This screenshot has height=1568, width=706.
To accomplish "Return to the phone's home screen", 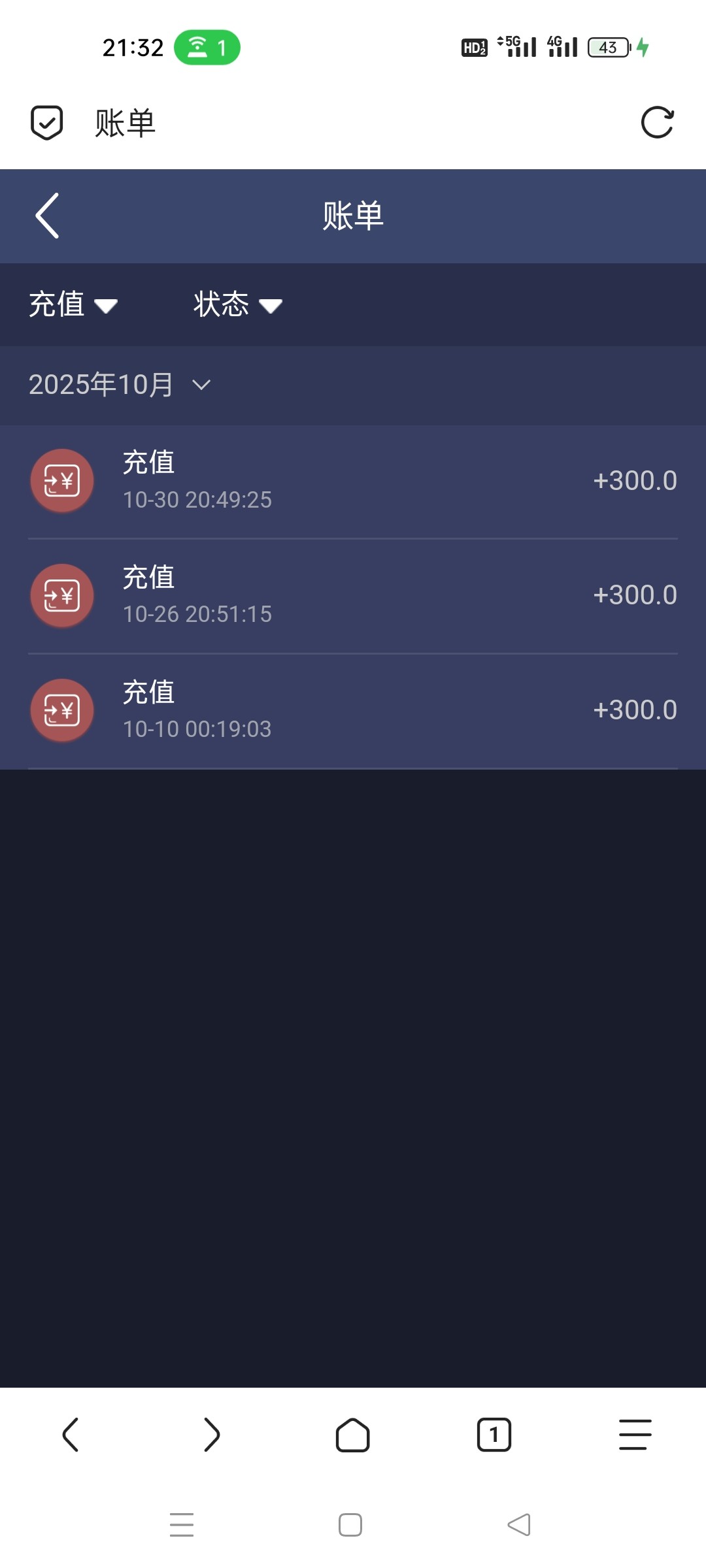I will click(x=350, y=1525).
